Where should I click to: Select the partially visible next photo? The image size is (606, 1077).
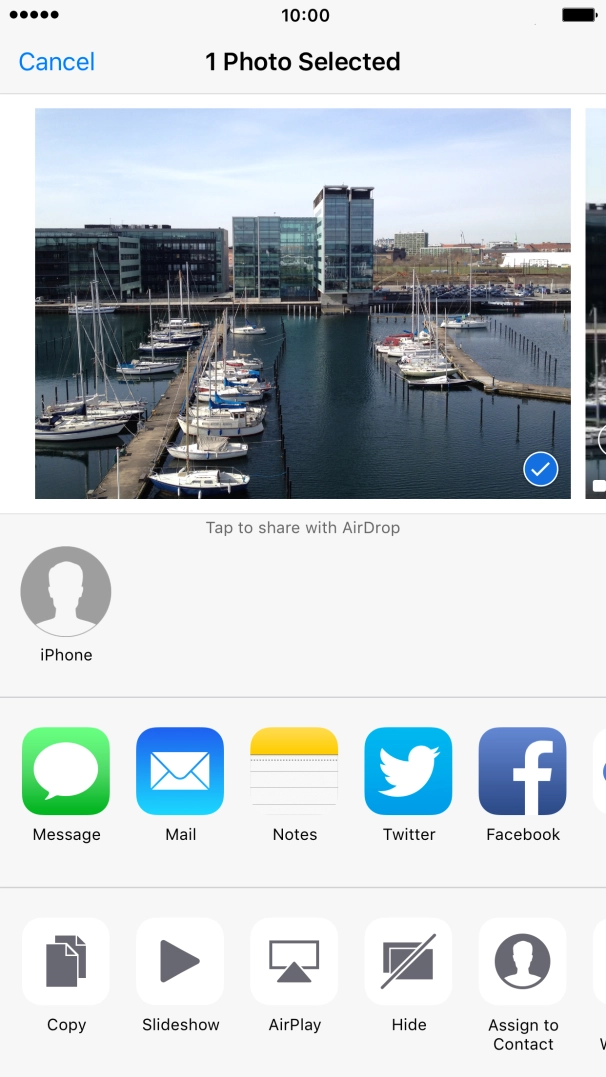[x=596, y=300]
